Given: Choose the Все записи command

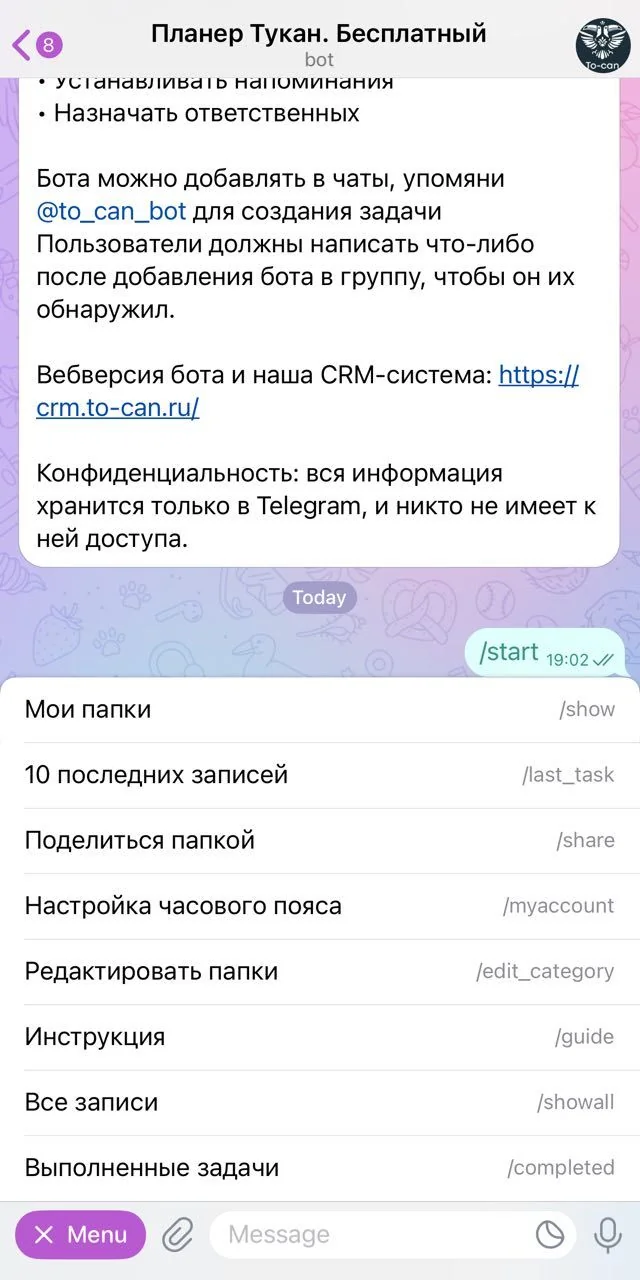Looking at the screenshot, I should click(x=320, y=1103).
